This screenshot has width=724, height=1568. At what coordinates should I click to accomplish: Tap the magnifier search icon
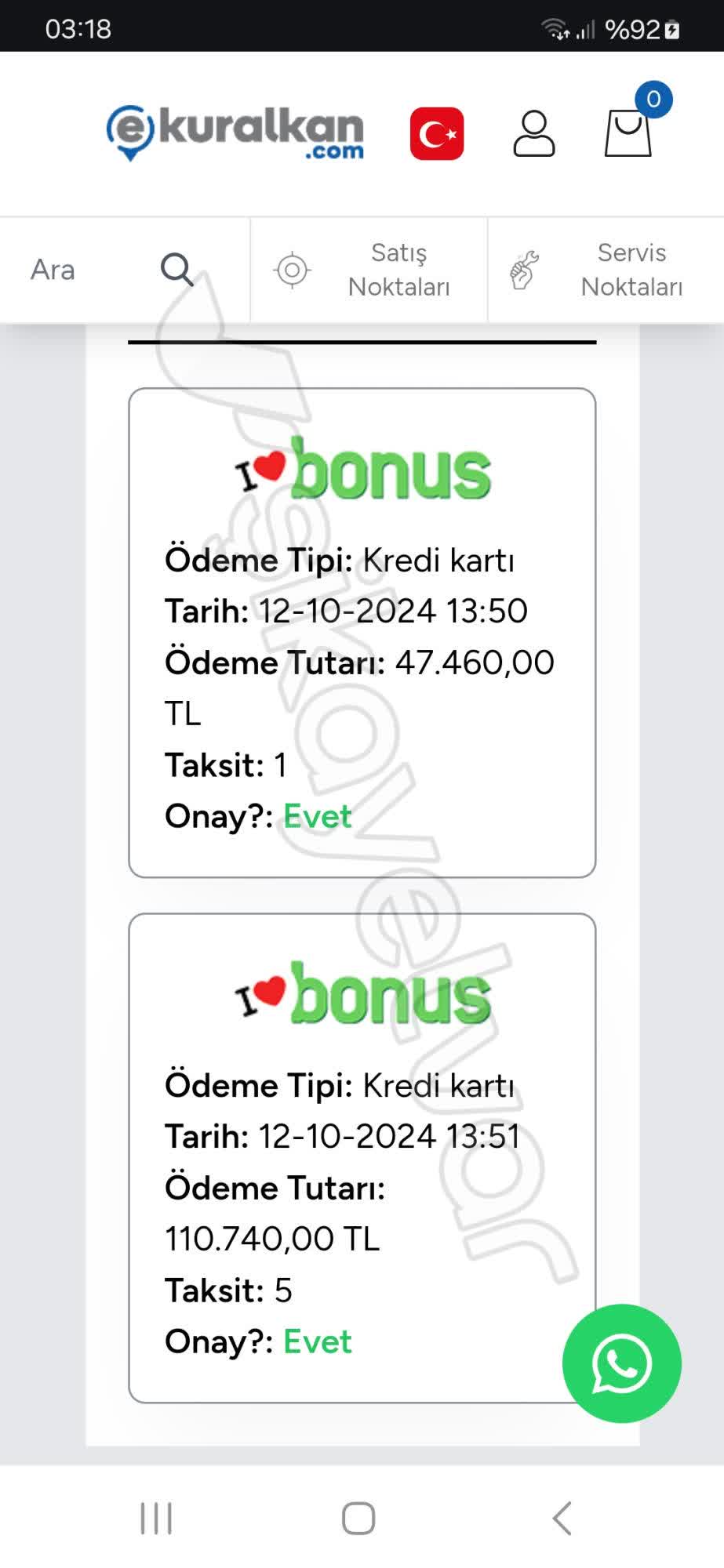pyautogui.click(x=177, y=270)
